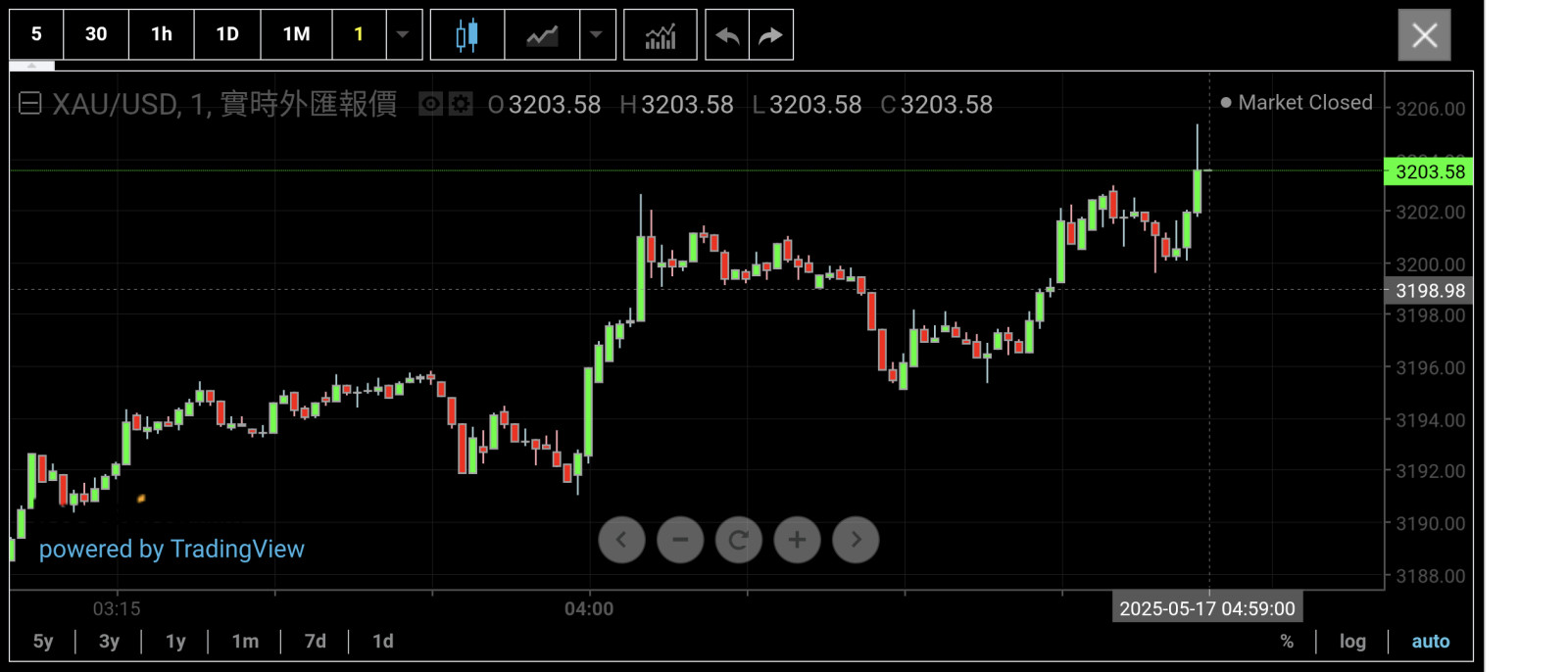Image resolution: width=1568 pixels, height=672 pixels.
Task: Select the 1M interval
Action: pyautogui.click(x=296, y=34)
